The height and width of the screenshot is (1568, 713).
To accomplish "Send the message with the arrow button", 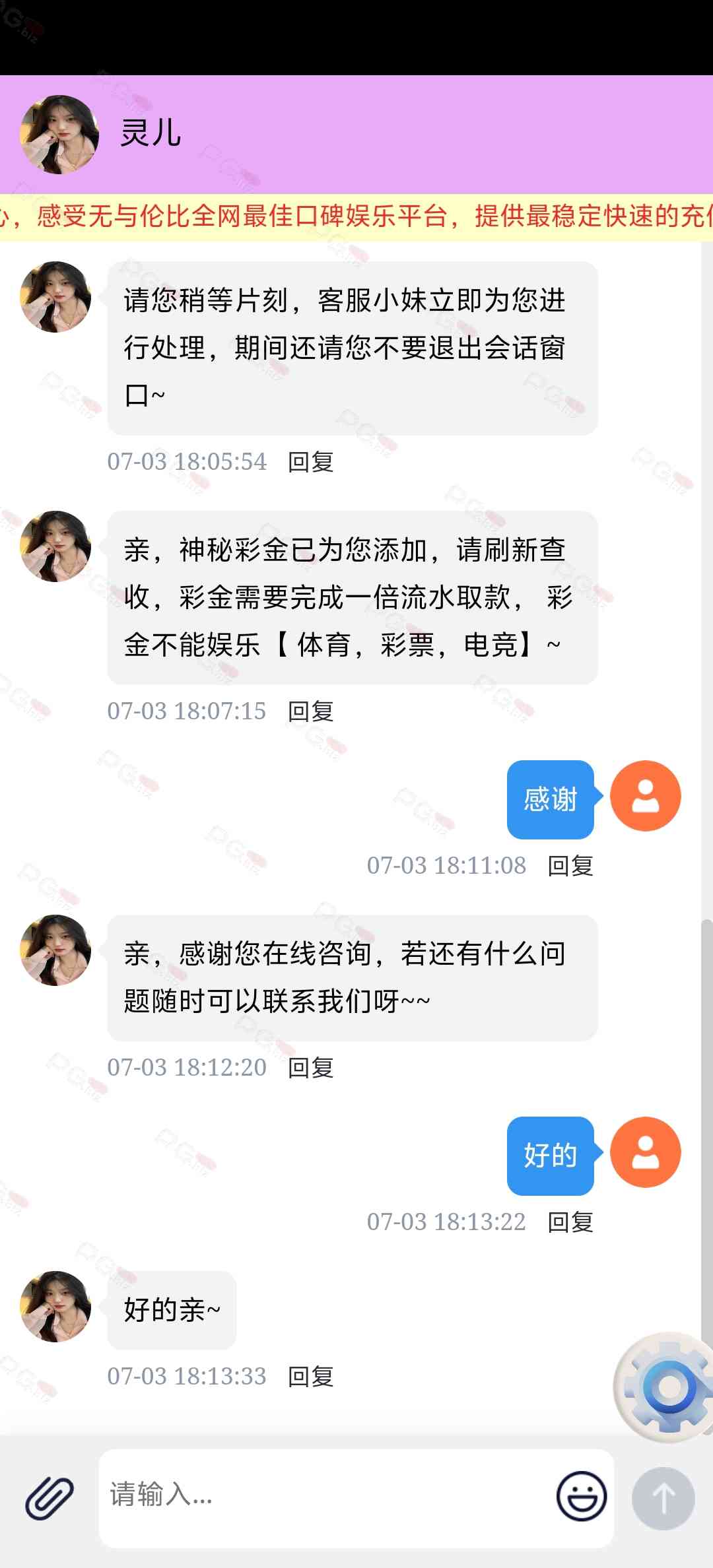I will (x=663, y=1498).
